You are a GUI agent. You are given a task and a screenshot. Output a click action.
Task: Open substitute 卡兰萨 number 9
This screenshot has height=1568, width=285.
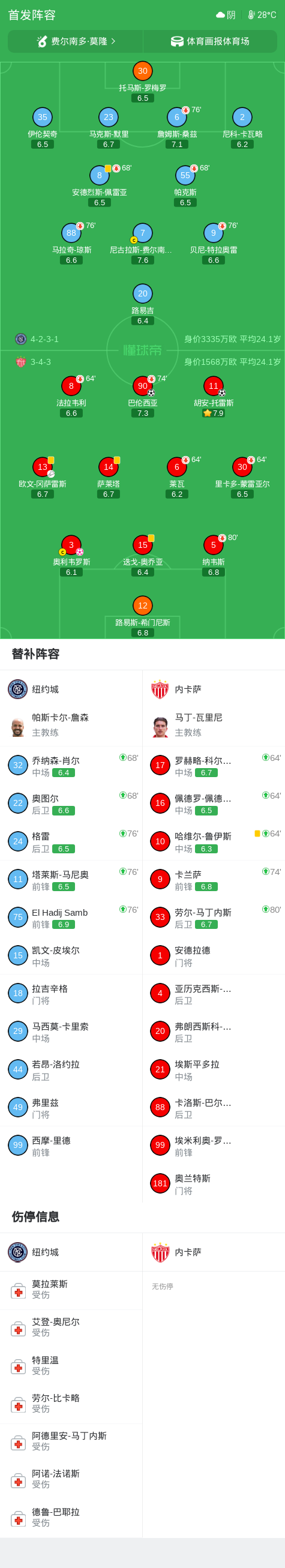coord(214,880)
